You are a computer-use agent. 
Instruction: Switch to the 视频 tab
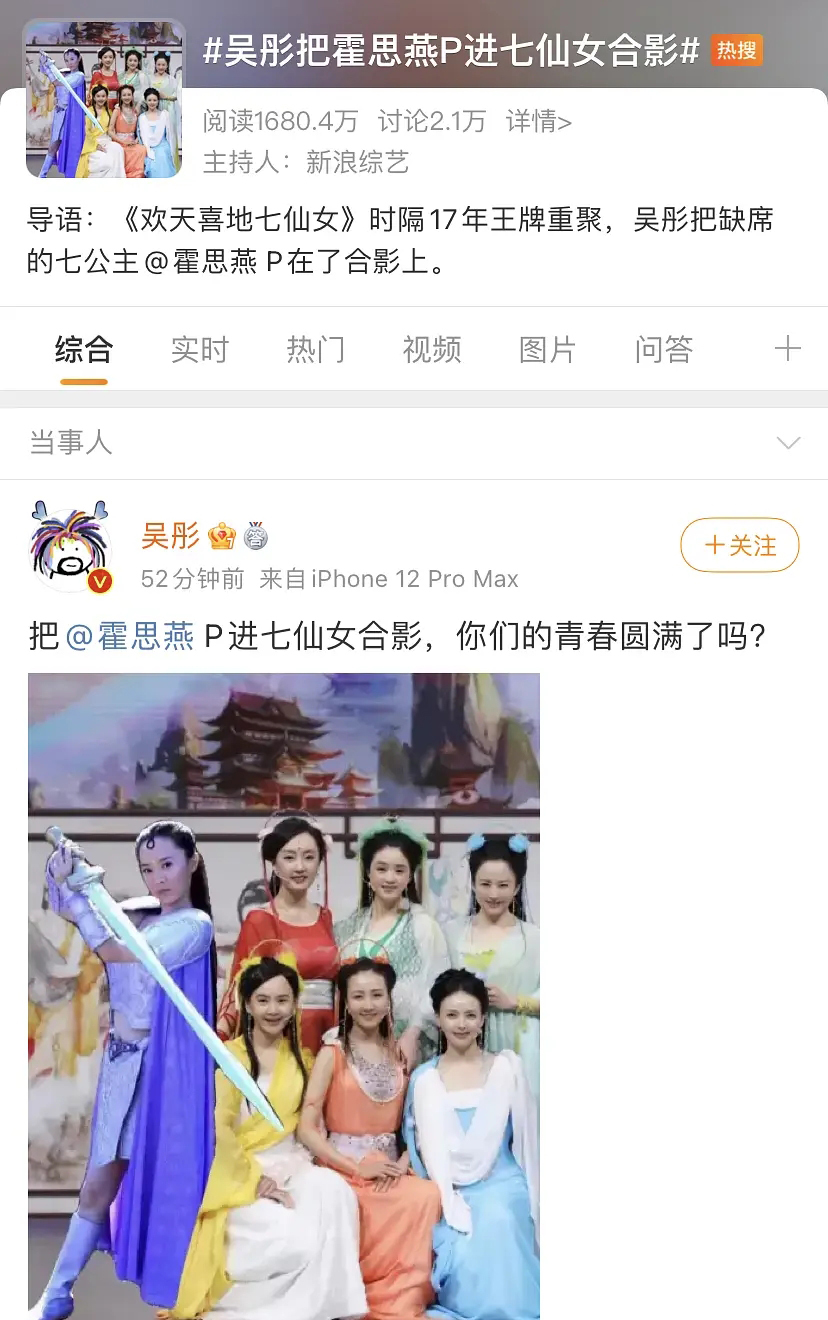pyautogui.click(x=431, y=349)
